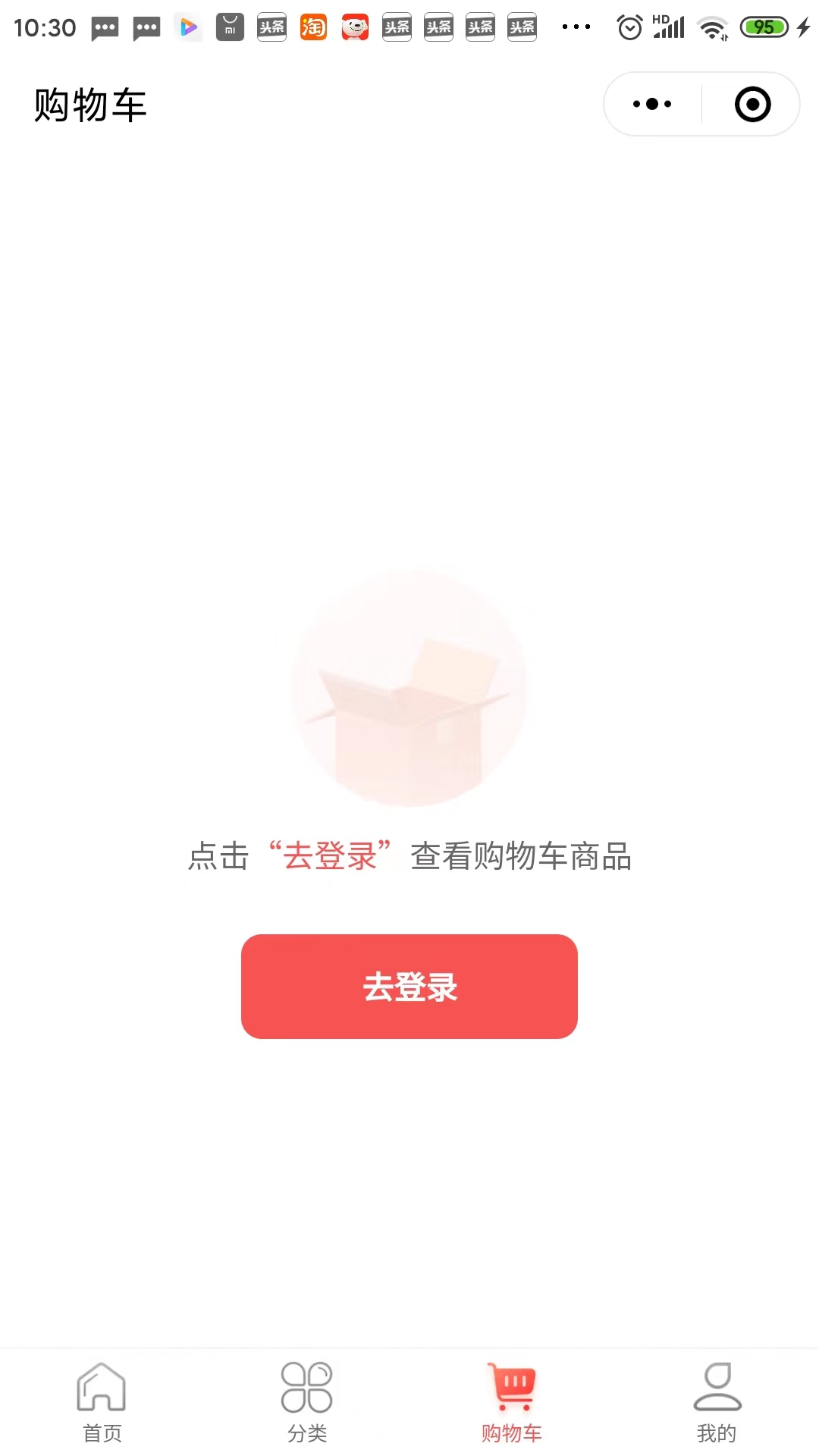This screenshot has height=1456, width=819.
Task: Select the 购物车 tab
Action: (512, 1401)
